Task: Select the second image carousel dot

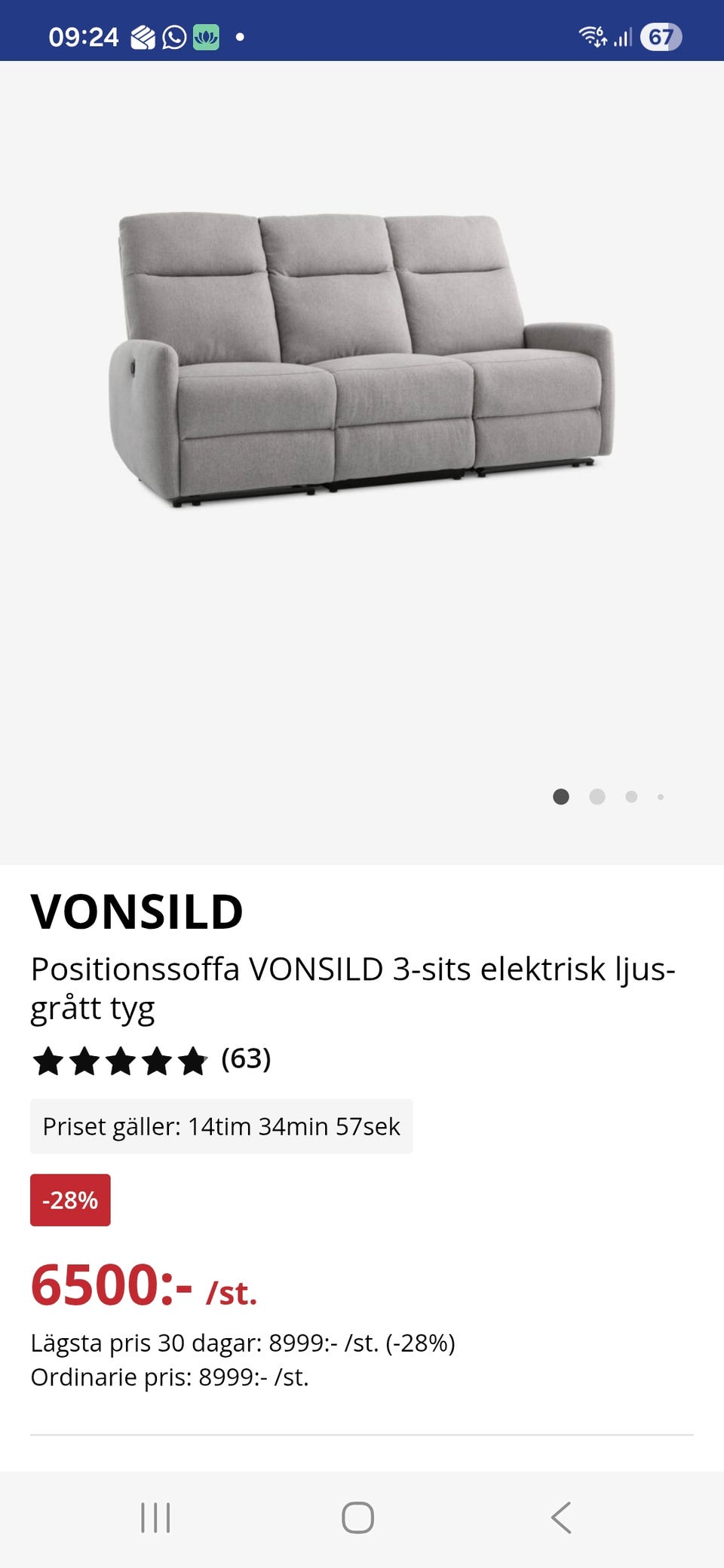Action: click(x=597, y=797)
